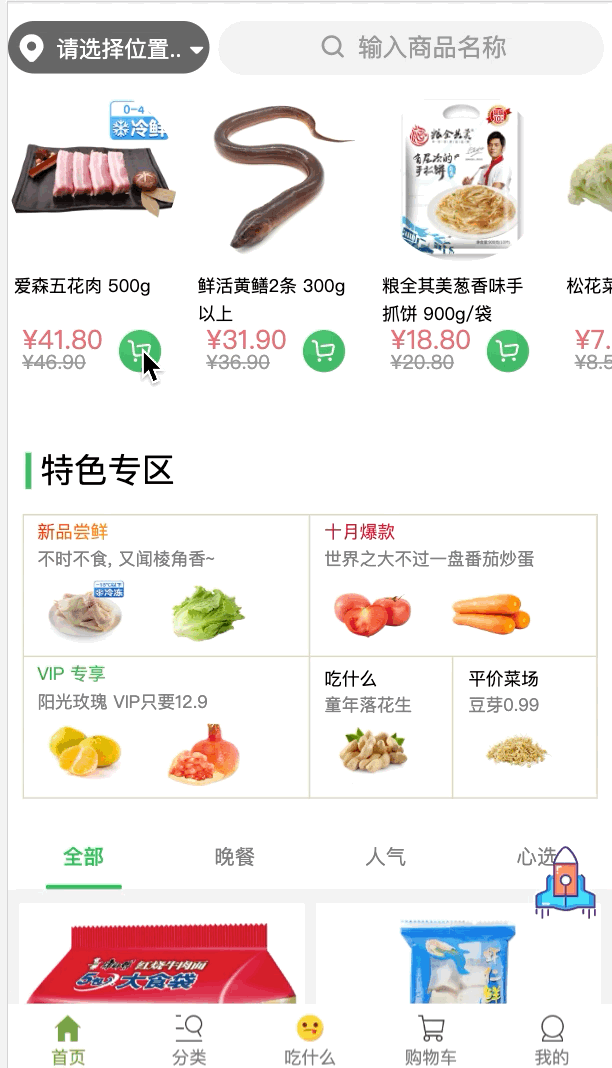Open the 购物车 cart tab
The width and height of the screenshot is (612, 1068).
tap(431, 1040)
